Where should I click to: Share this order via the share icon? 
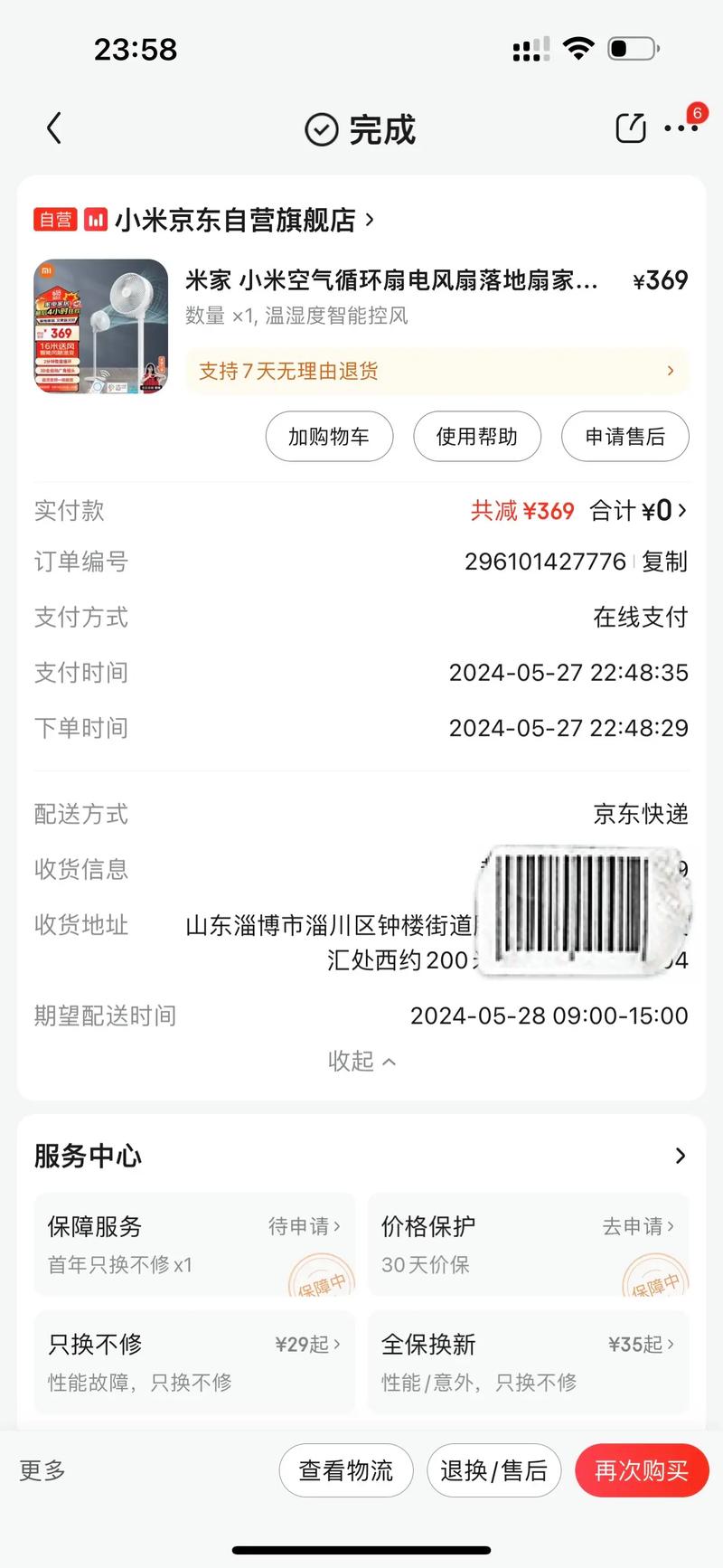point(630,128)
